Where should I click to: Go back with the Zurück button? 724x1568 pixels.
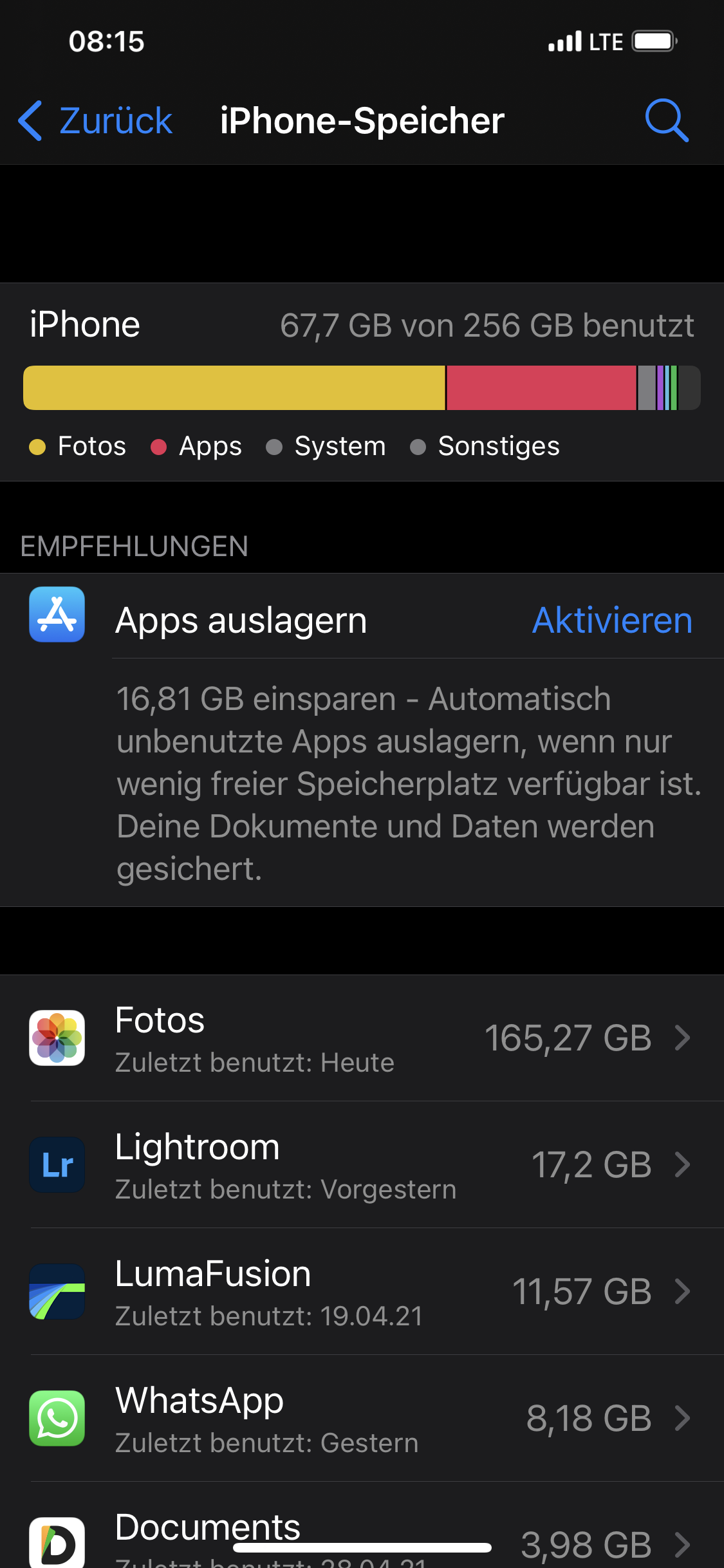coord(95,120)
